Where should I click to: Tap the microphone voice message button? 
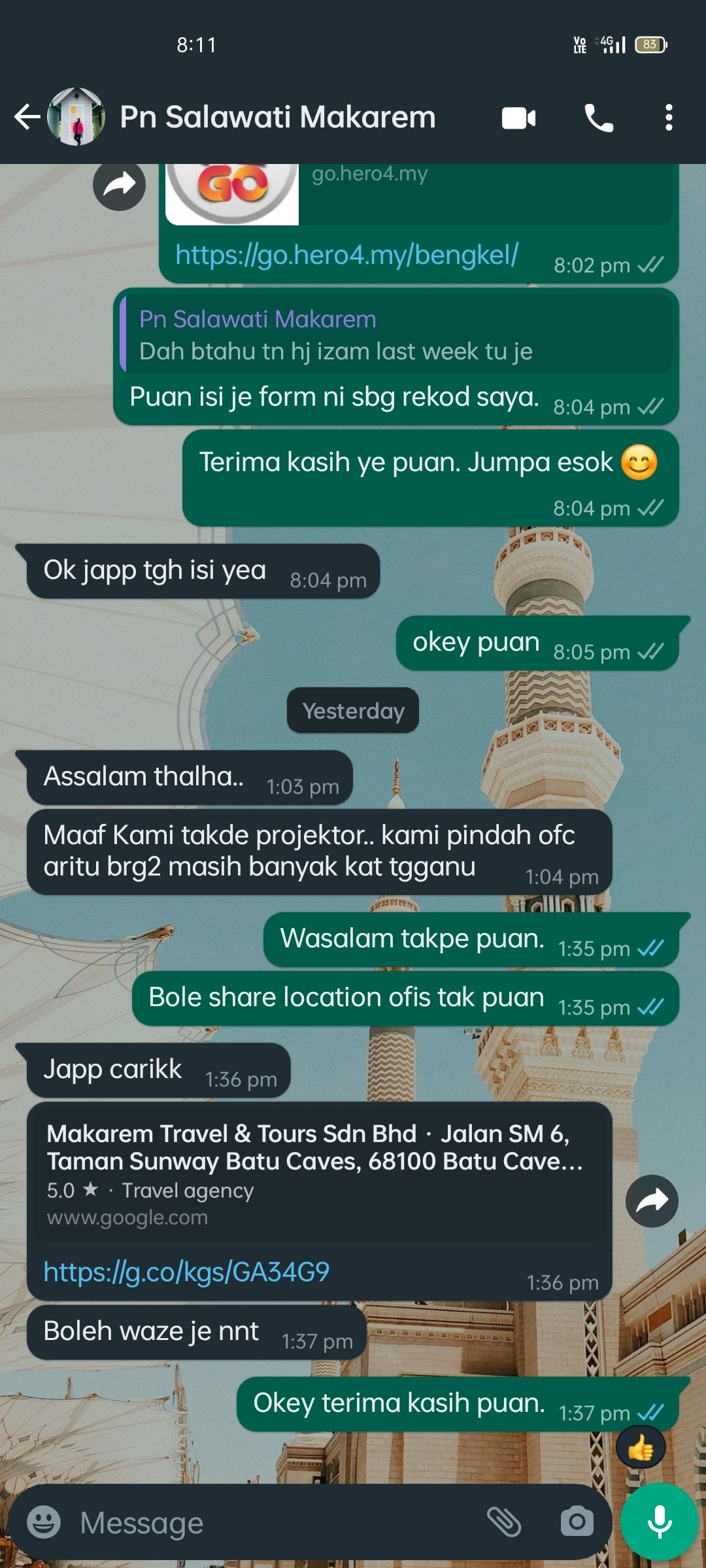[660, 1522]
